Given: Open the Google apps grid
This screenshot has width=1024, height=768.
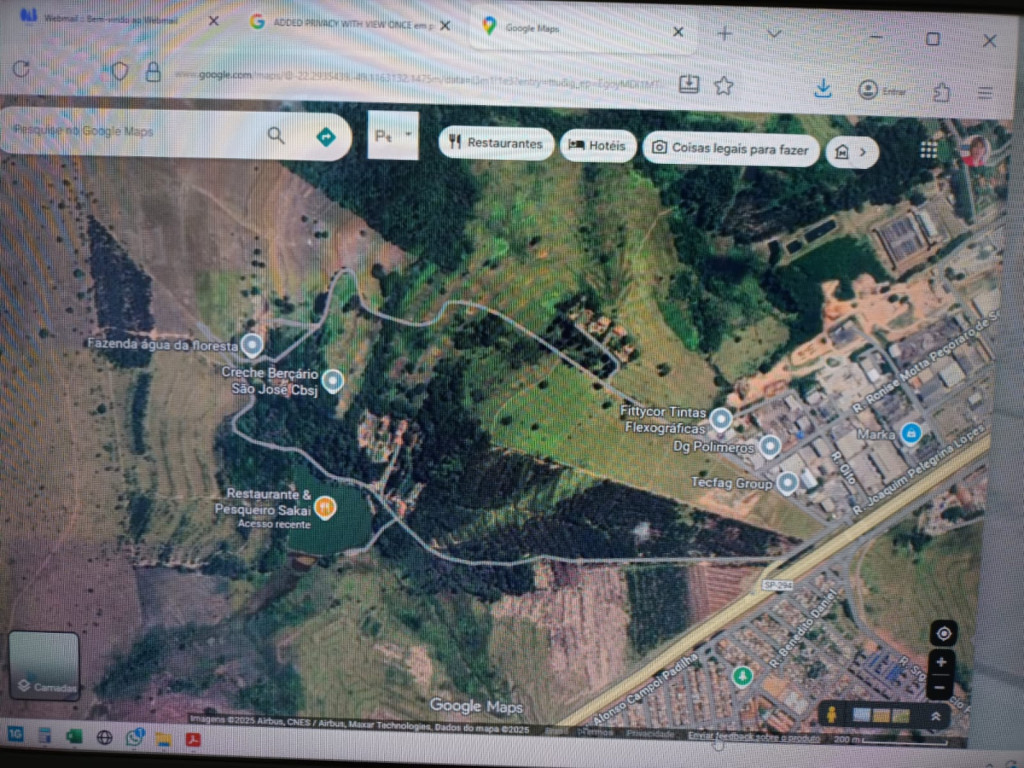Looking at the screenshot, I should [929, 150].
